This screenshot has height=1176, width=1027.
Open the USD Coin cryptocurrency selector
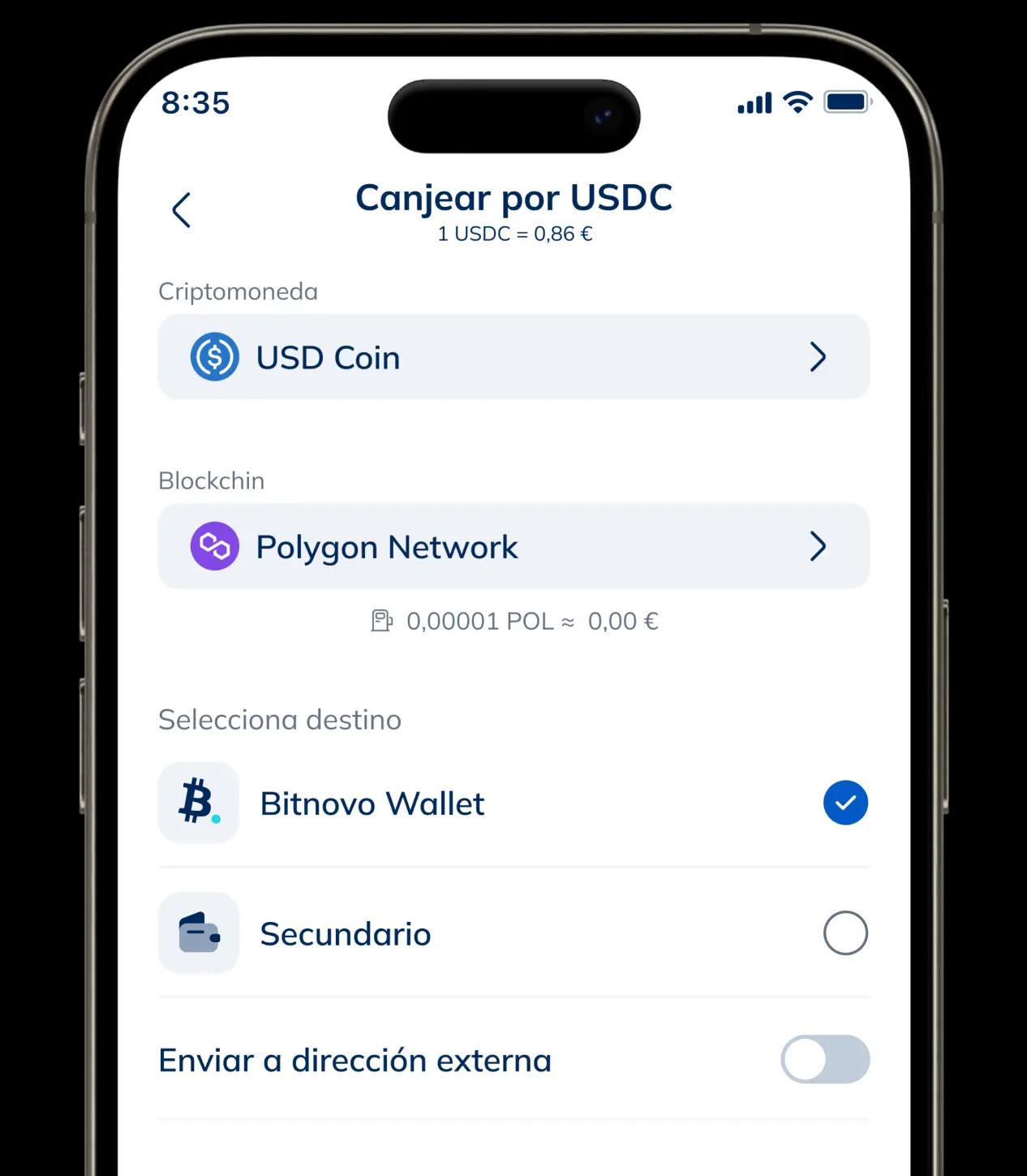(x=513, y=357)
